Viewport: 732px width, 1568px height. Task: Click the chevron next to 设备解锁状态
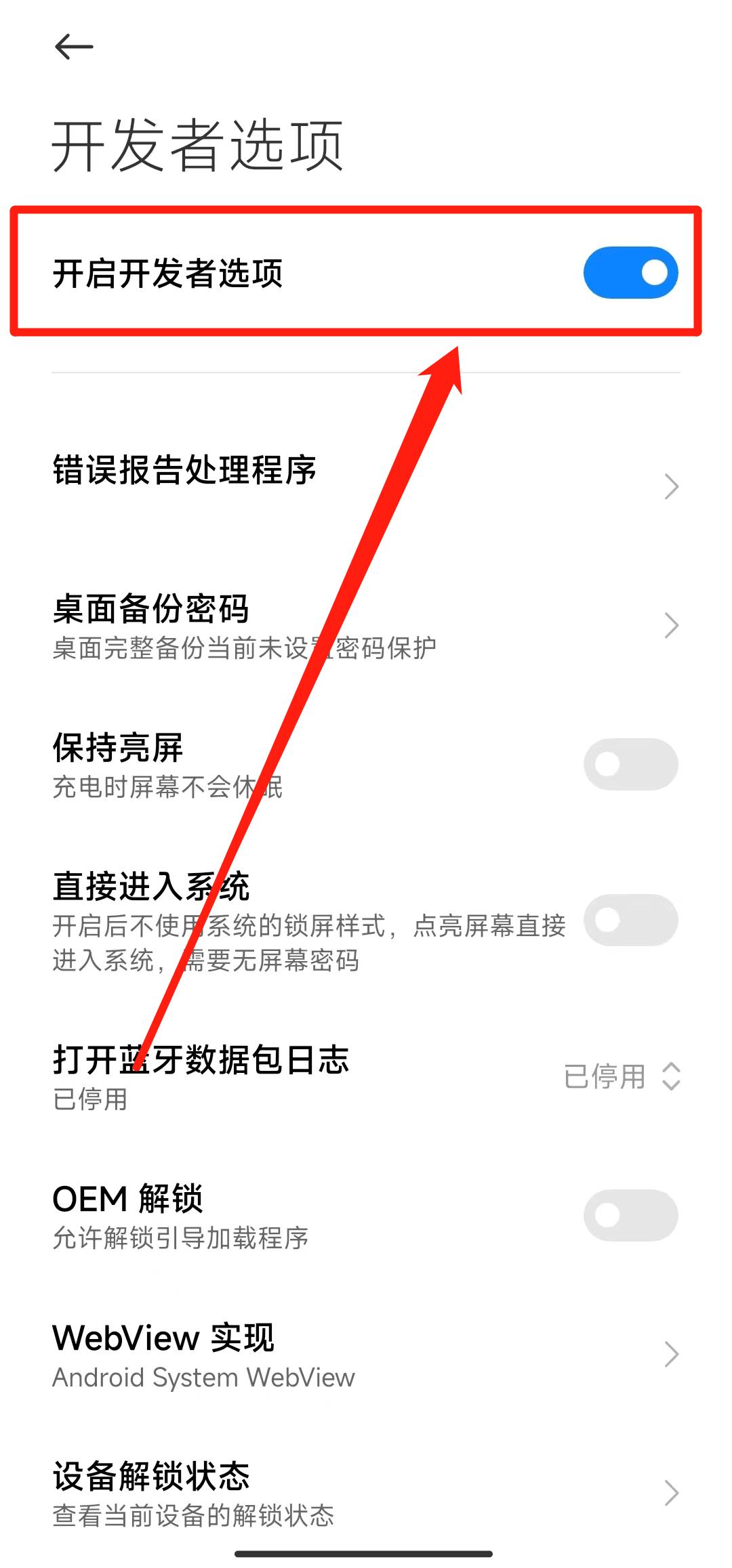coord(670,1494)
